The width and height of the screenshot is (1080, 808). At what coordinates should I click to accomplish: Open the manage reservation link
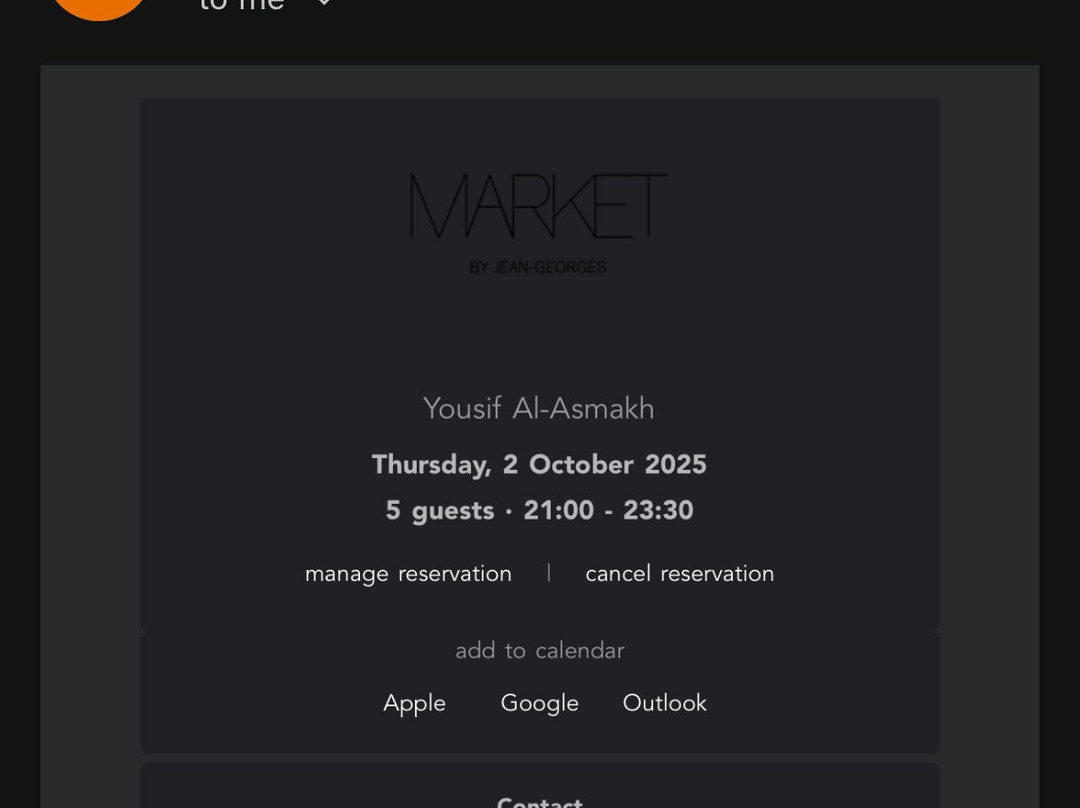point(408,573)
